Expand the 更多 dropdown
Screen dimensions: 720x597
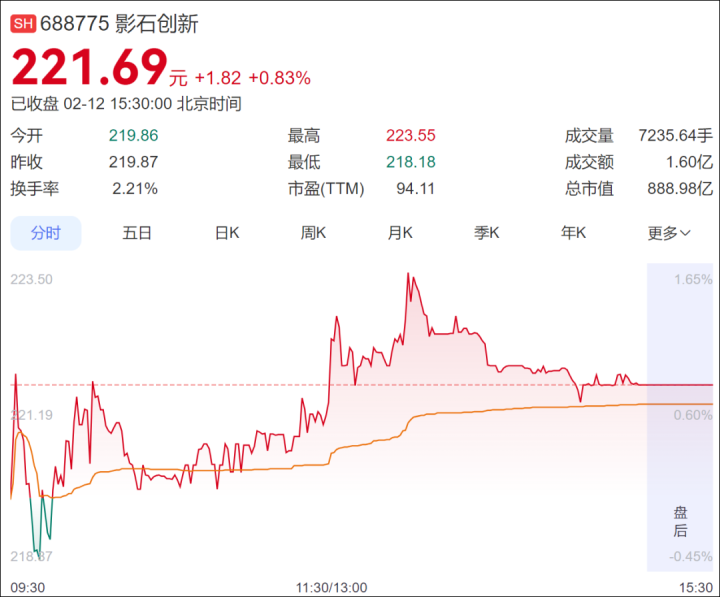[x=669, y=233]
